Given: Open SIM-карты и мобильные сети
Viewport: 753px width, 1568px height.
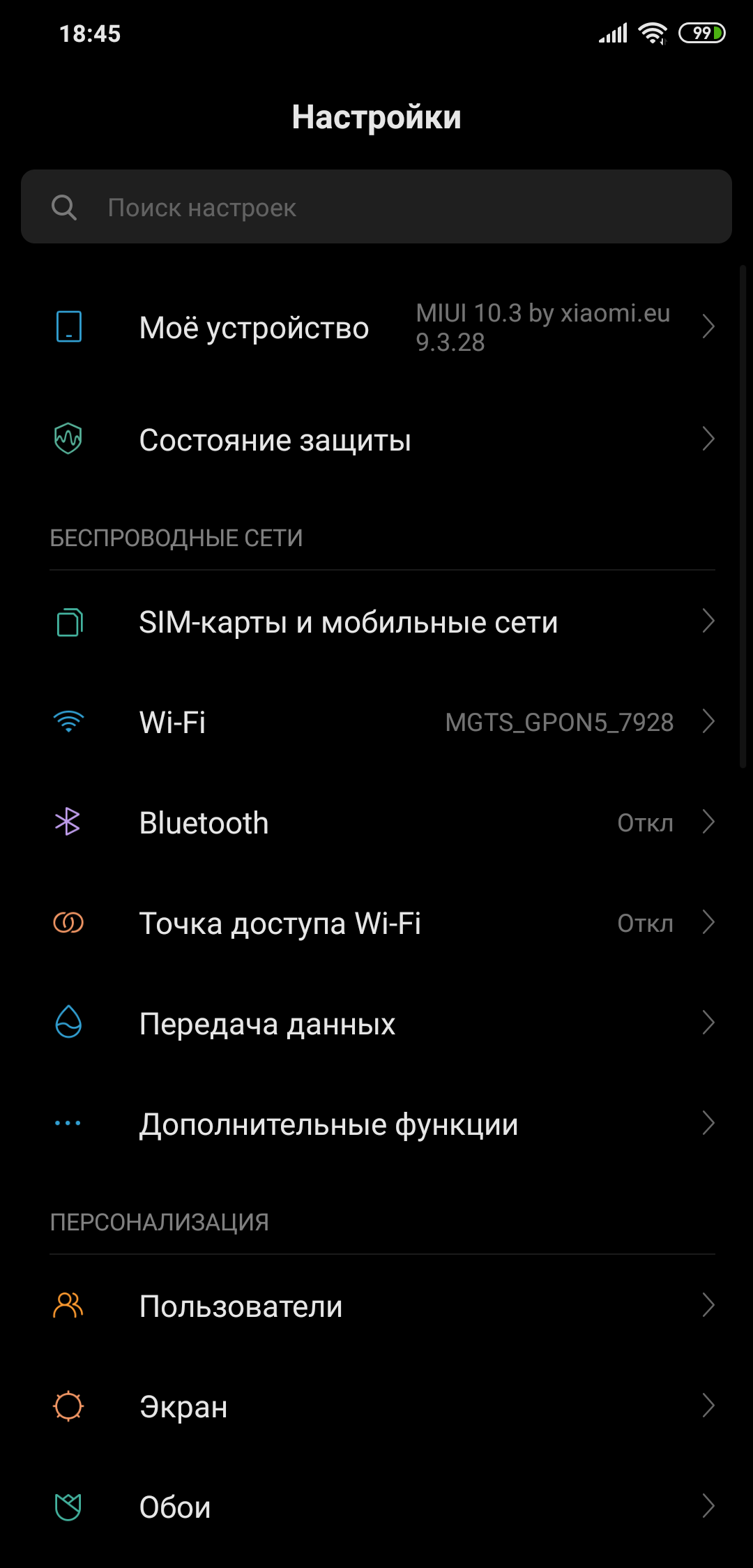Looking at the screenshot, I should click(x=376, y=621).
